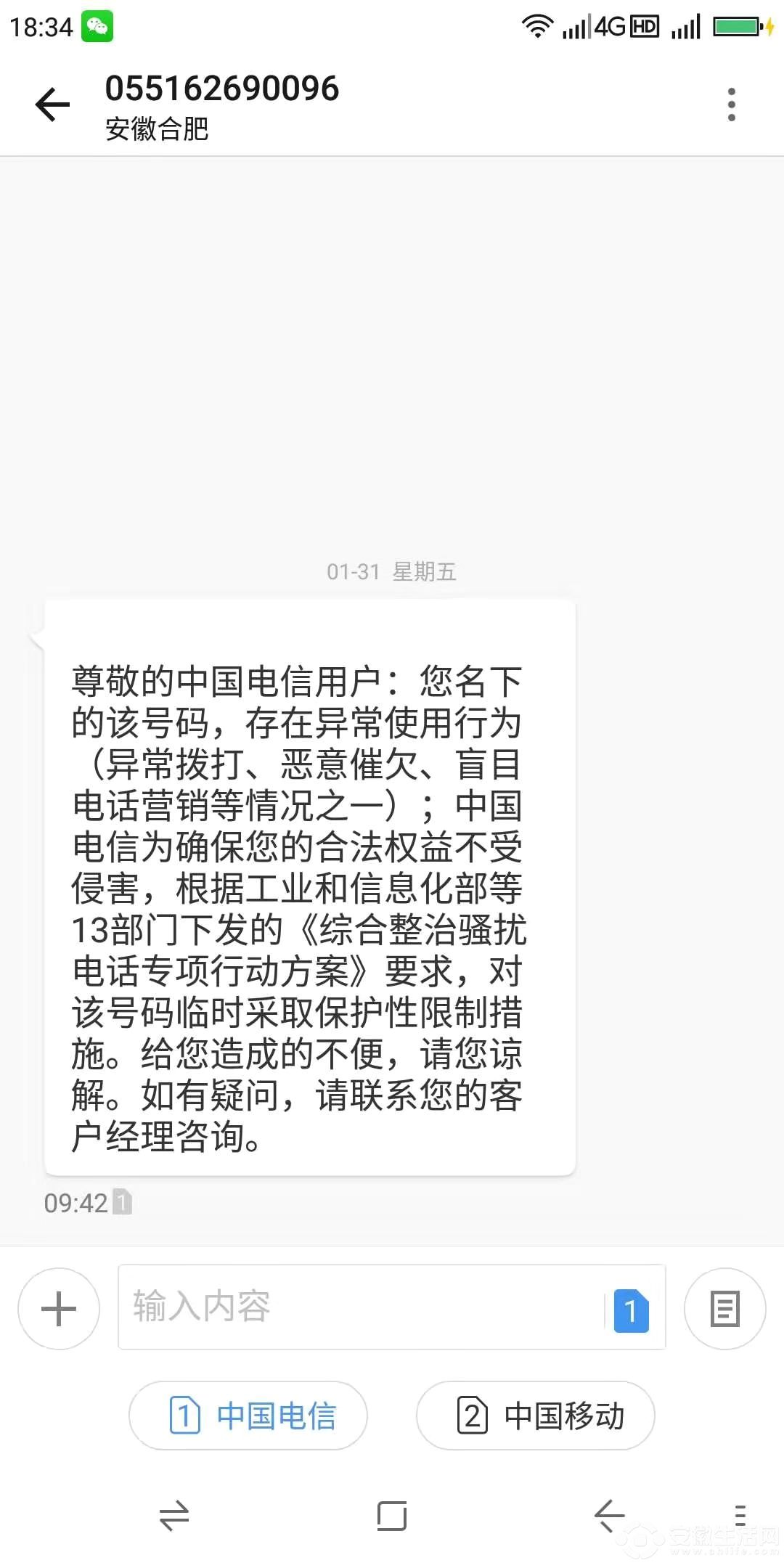Viewport: 784px width, 1568px height.
Task: Select the 中国移动 SIM chip
Action: point(536,1416)
